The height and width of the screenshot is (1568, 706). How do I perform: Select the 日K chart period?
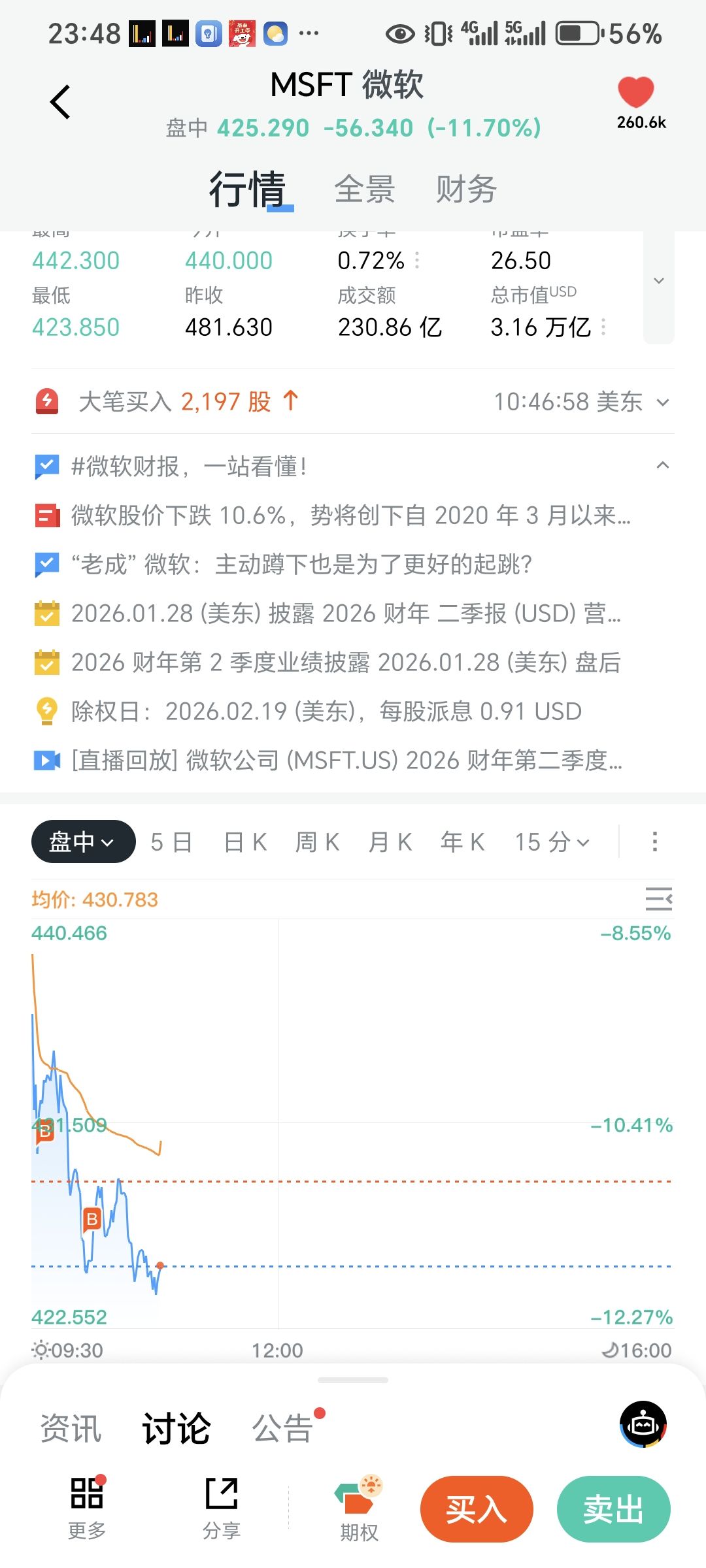click(x=245, y=842)
